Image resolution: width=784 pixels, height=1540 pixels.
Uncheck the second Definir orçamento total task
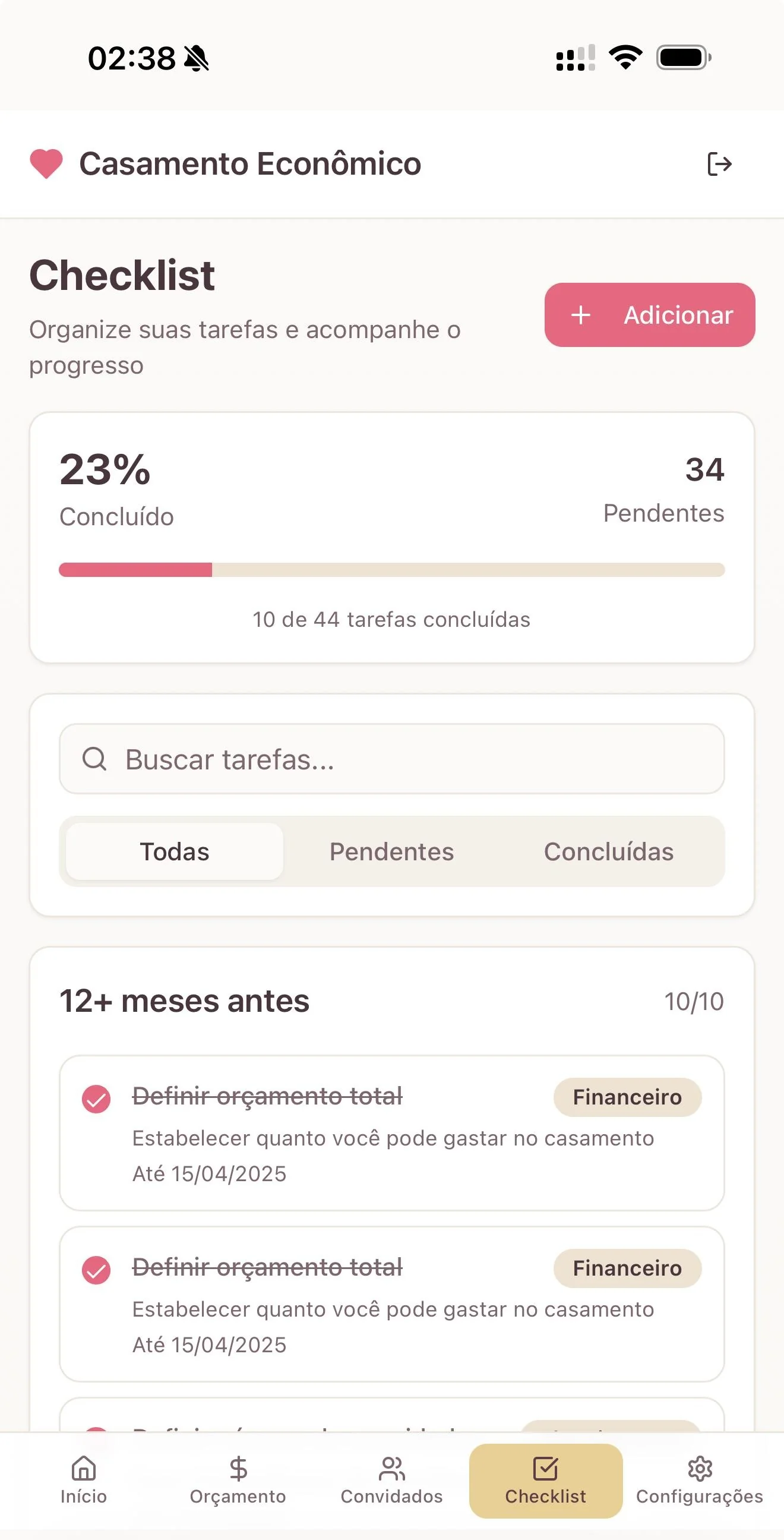tap(94, 1268)
